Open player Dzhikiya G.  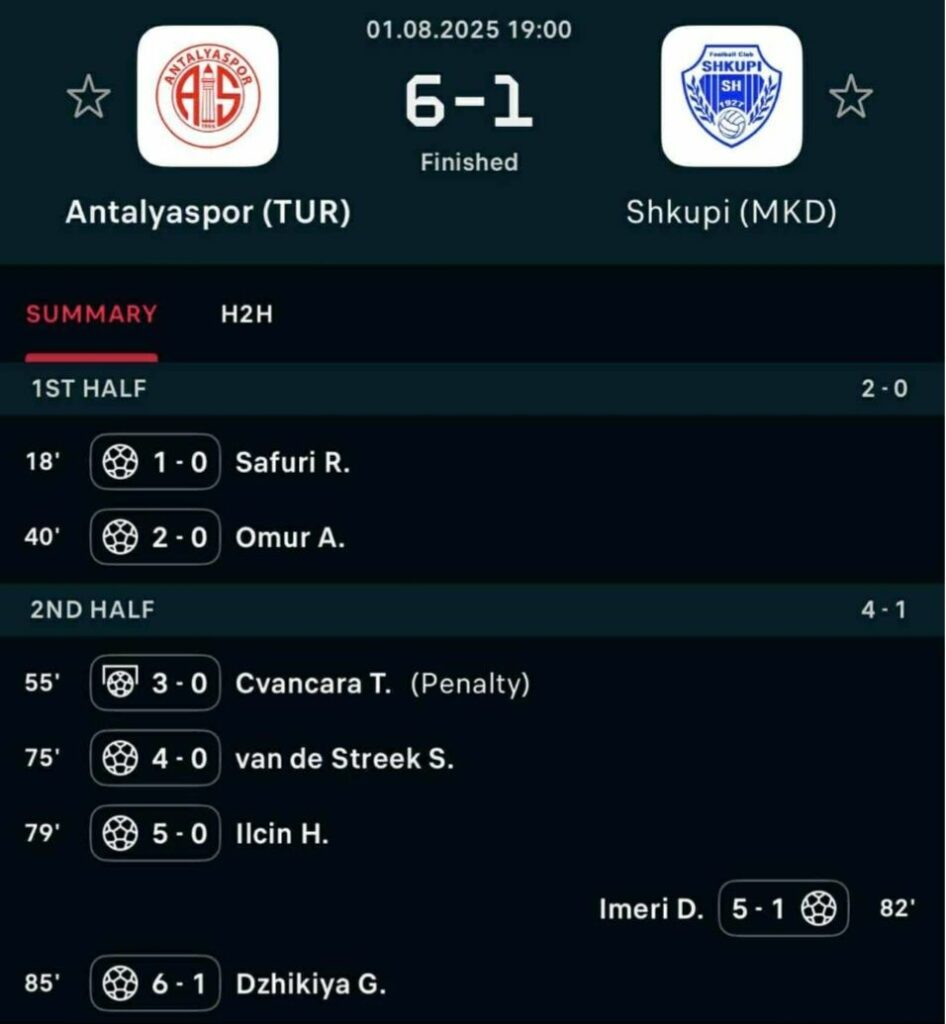point(310,984)
